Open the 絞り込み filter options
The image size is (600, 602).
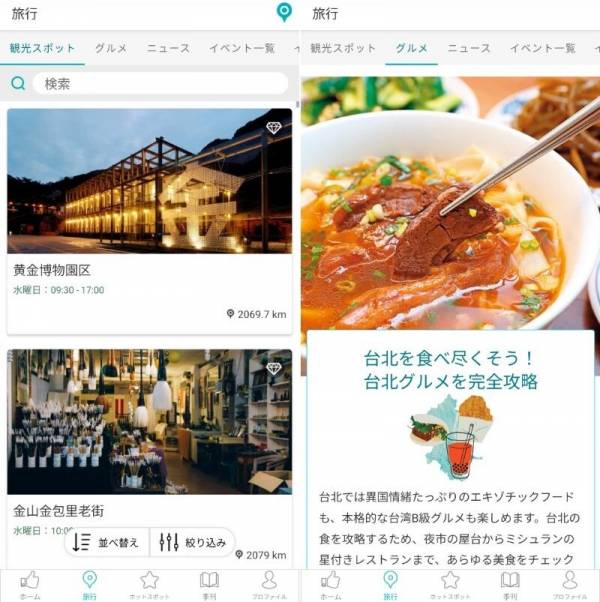[x=193, y=542]
